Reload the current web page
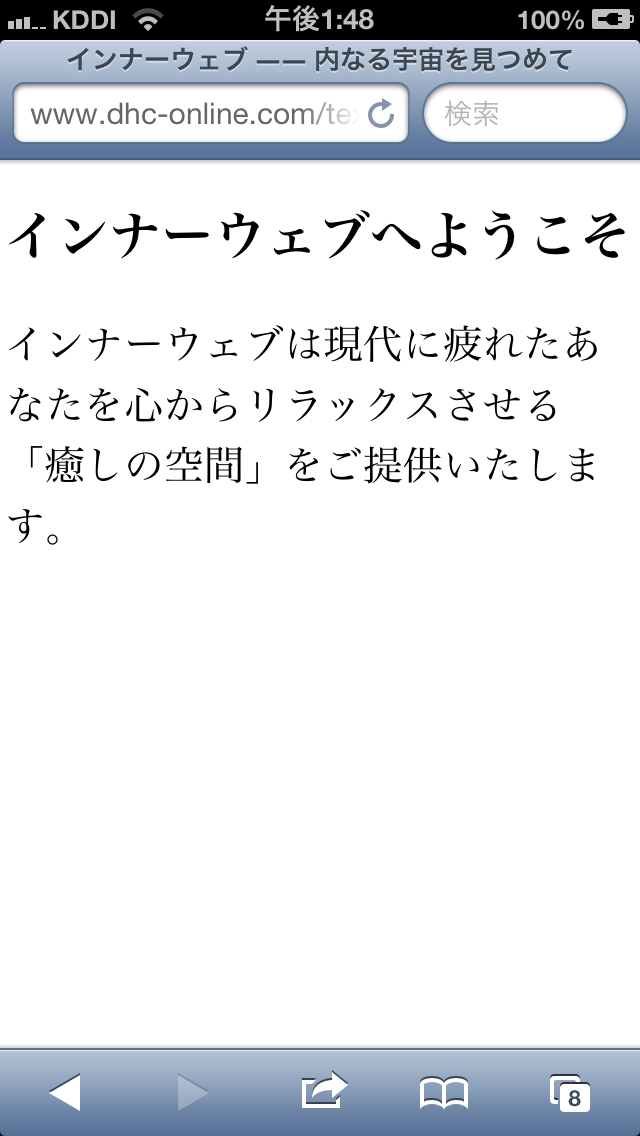 (x=381, y=114)
